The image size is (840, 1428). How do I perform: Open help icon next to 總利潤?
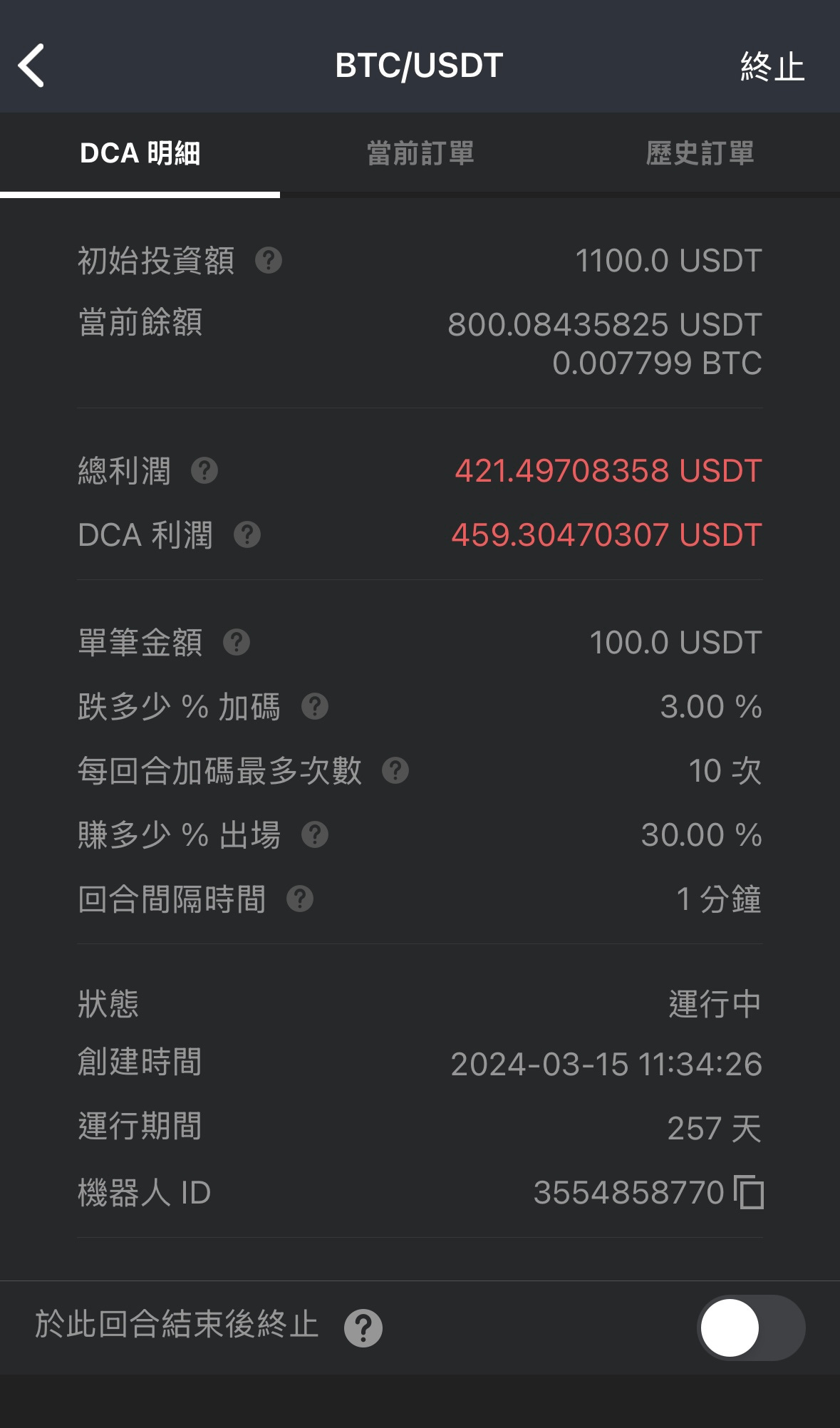click(x=204, y=470)
